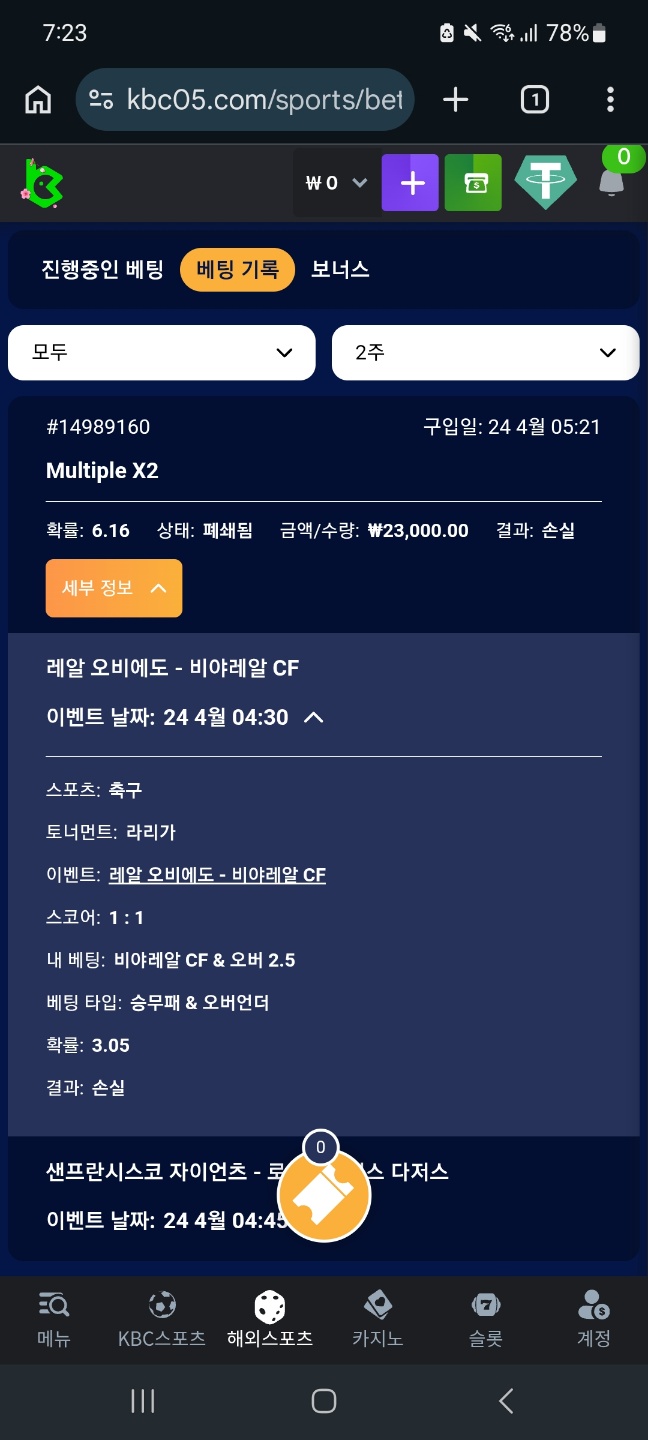Open the browser overflow menu
Screen dimensions: 648x1440
click(610, 100)
